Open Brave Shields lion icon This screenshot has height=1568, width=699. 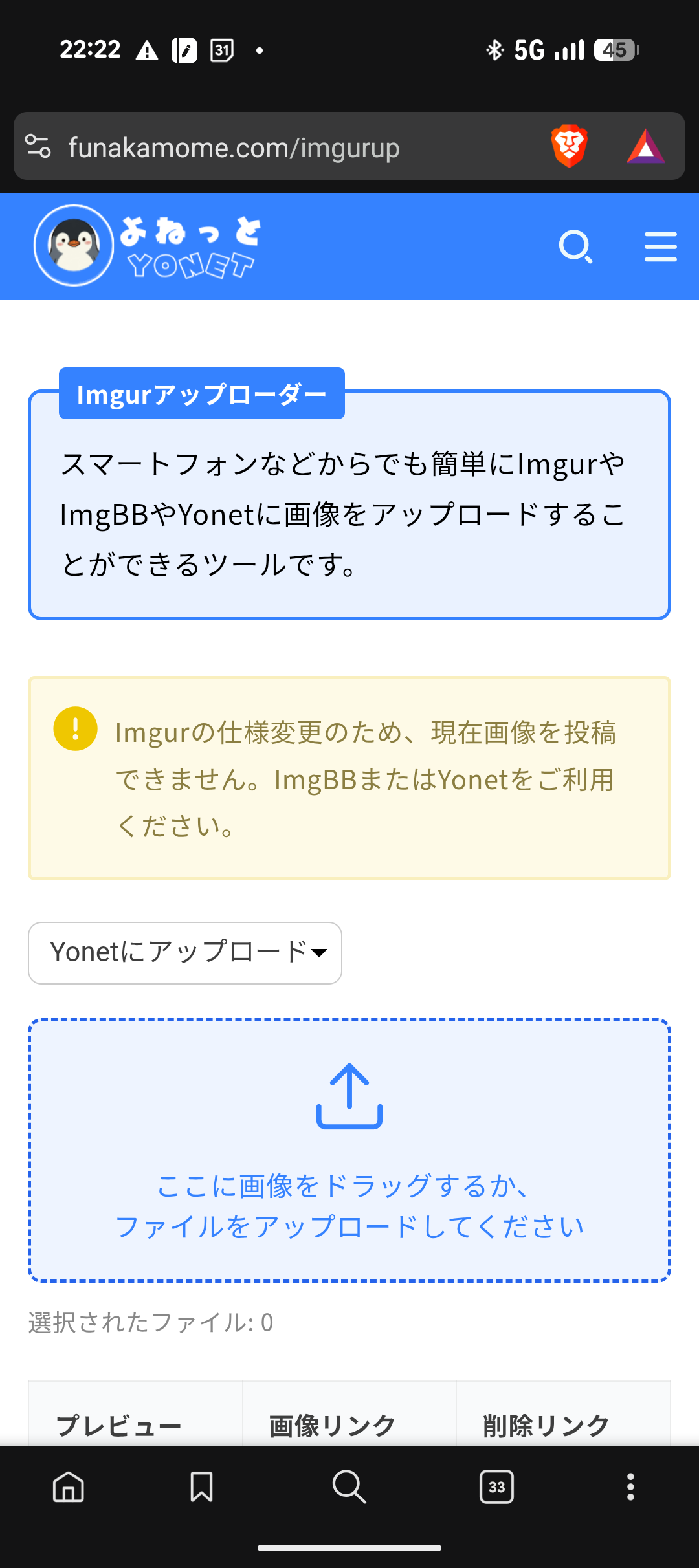point(569,146)
